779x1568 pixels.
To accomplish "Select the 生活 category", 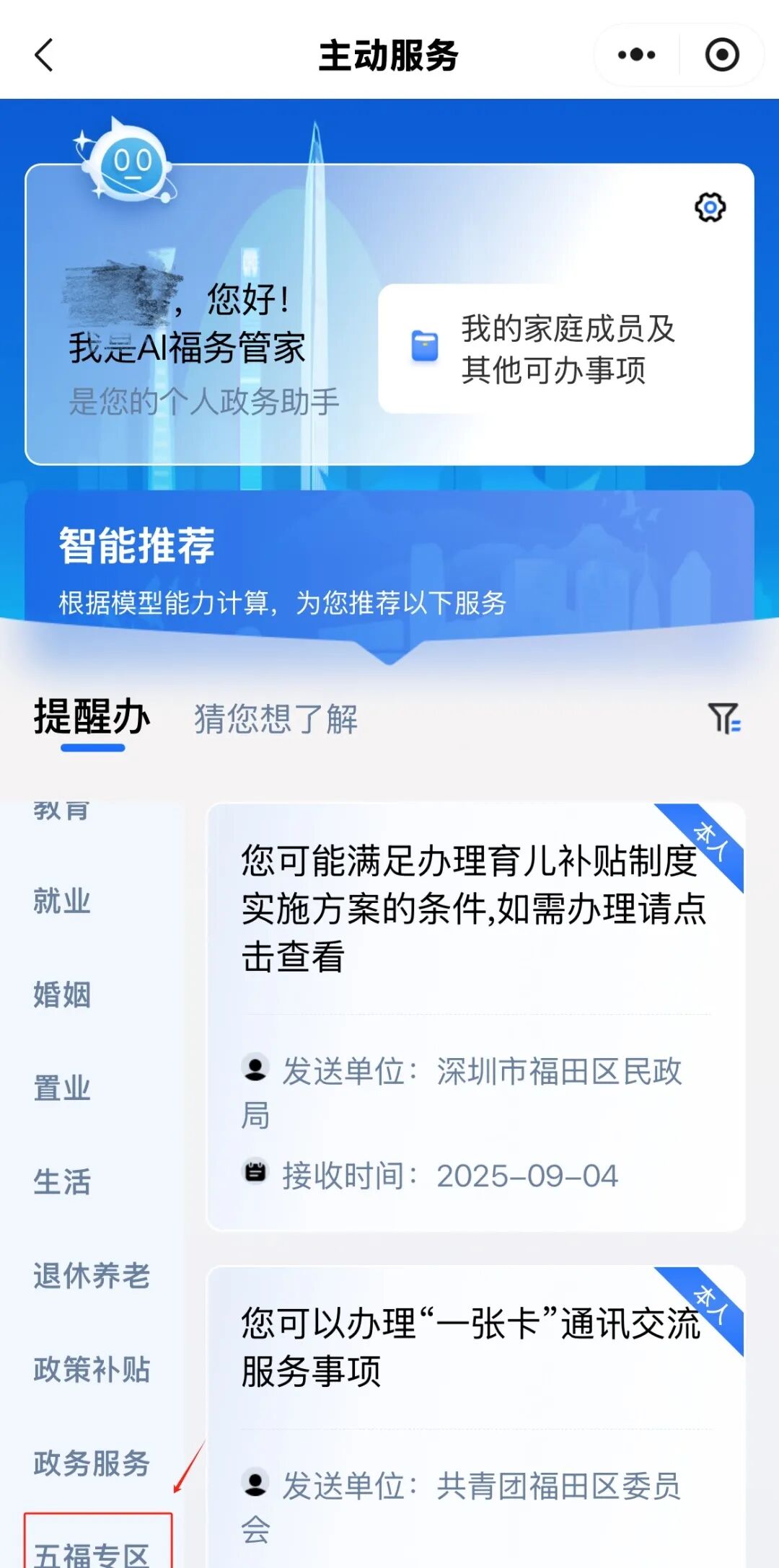I will coord(62,1182).
